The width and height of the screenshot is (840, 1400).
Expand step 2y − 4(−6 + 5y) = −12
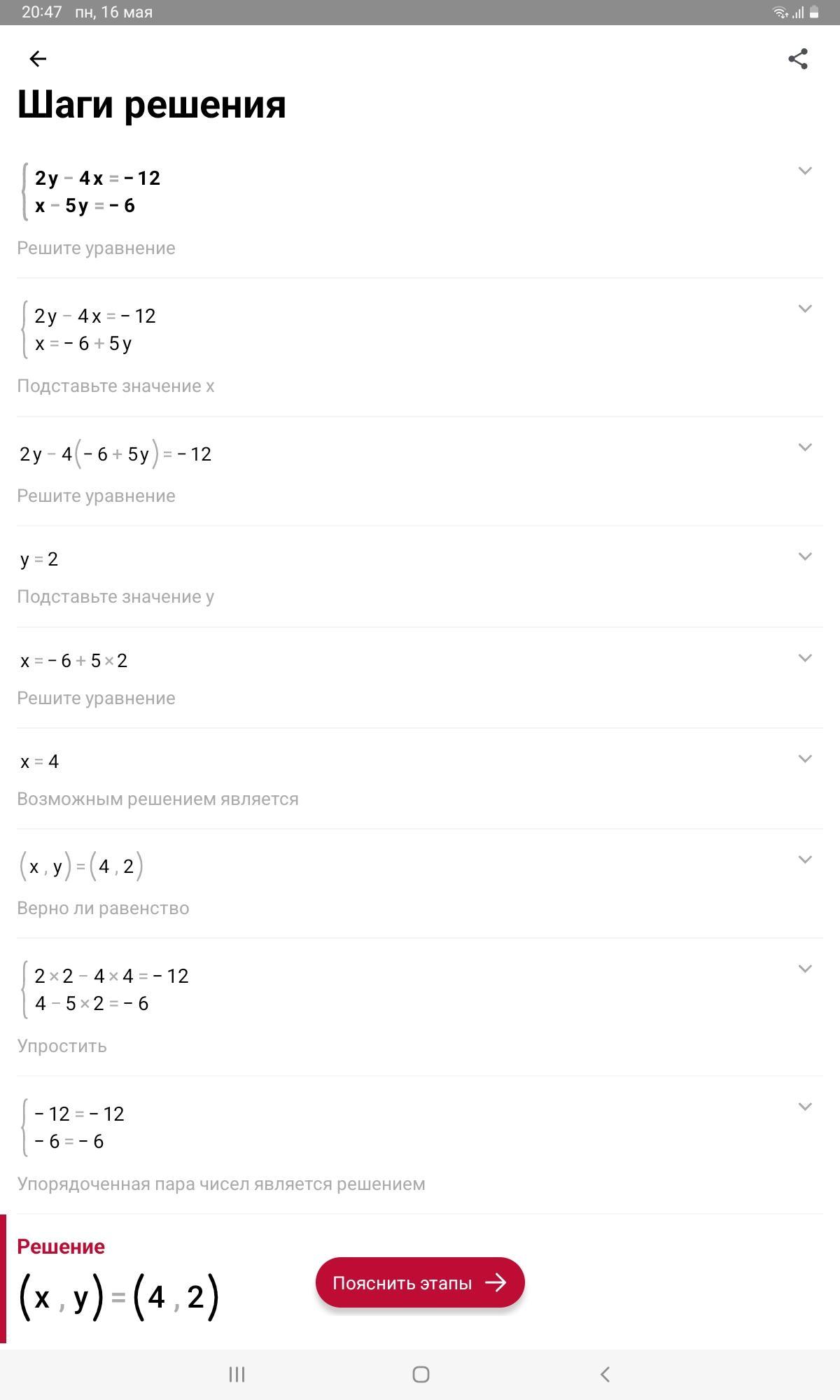pos(805,447)
